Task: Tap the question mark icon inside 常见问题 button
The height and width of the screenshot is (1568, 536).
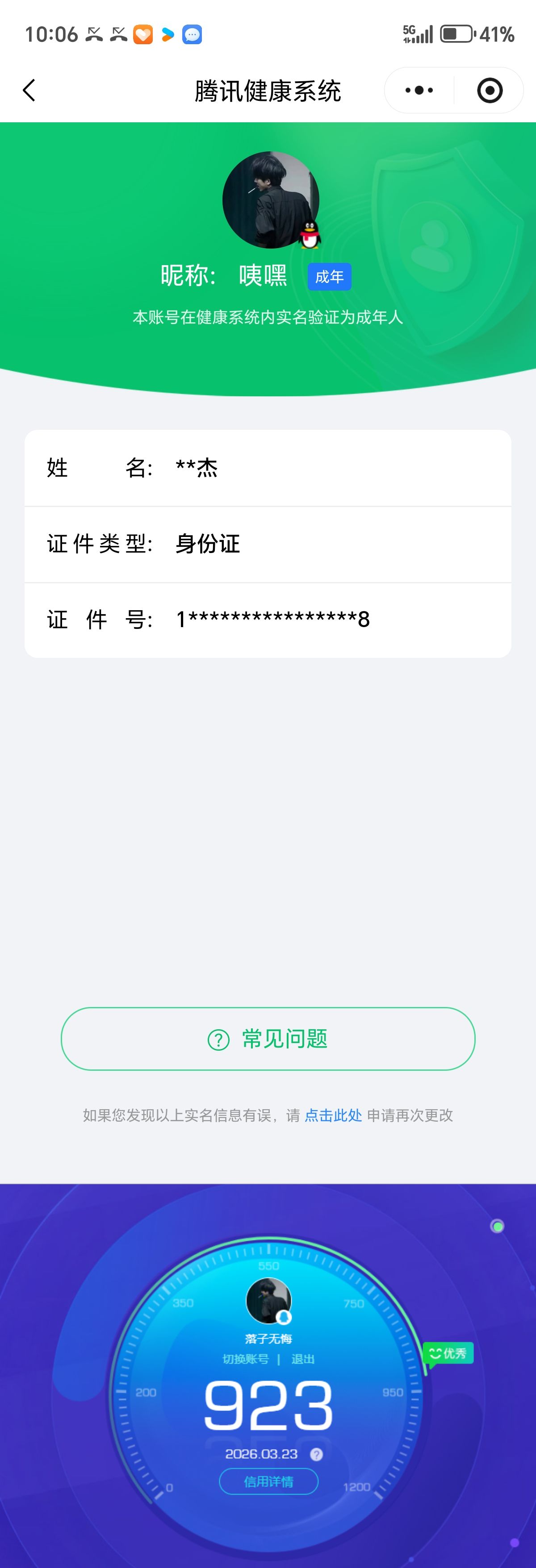Action: click(x=219, y=1039)
